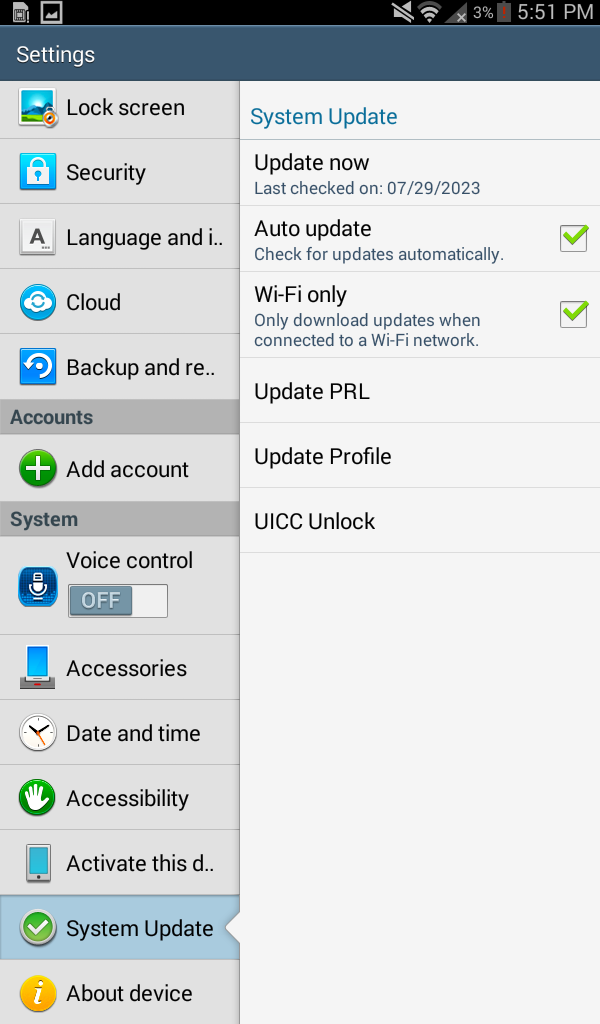Uncheck the Wi-Fi only checkbox

click(x=574, y=314)
